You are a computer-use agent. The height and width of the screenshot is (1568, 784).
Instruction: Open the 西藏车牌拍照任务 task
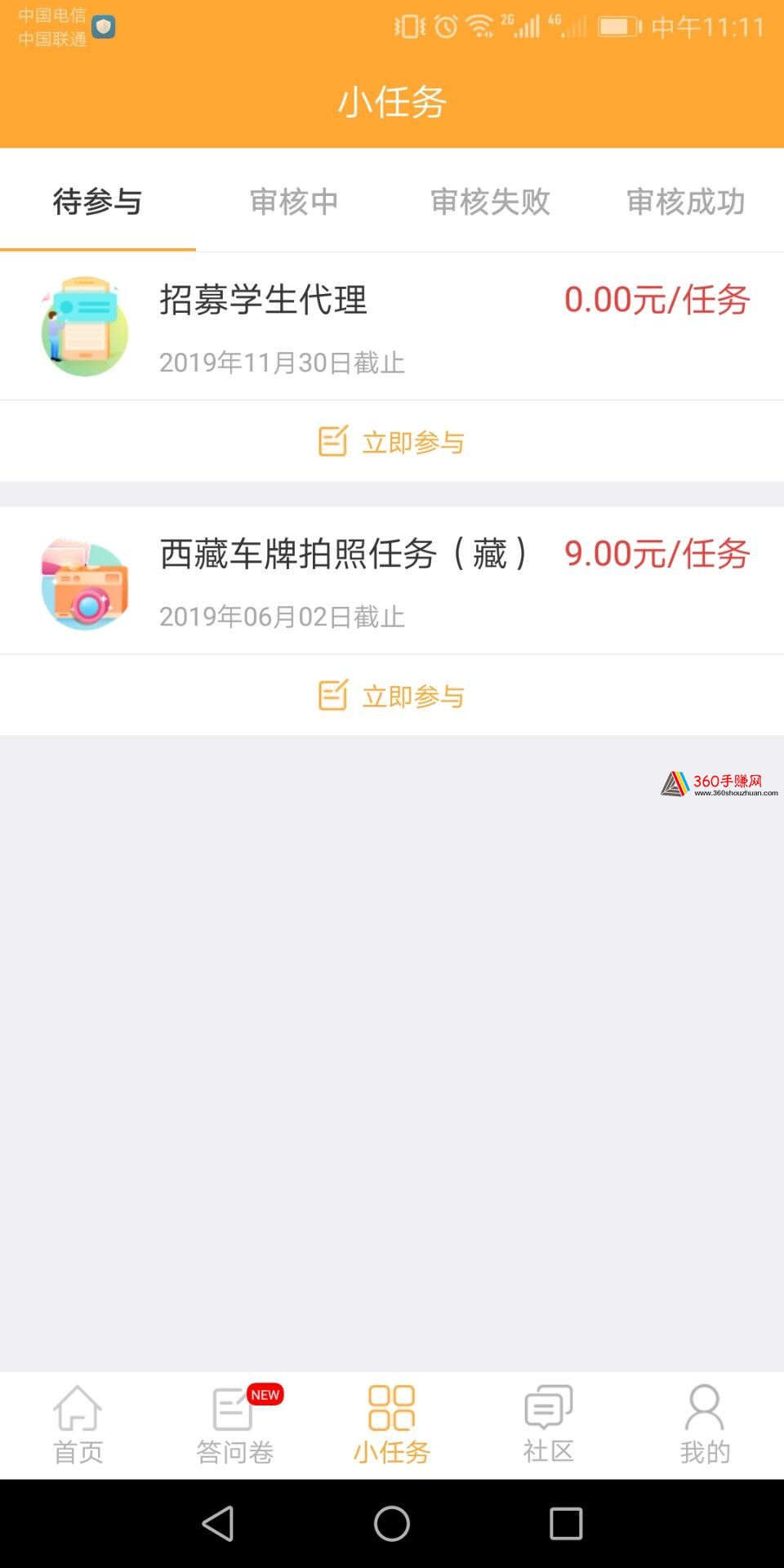click(x=392, y=581)
